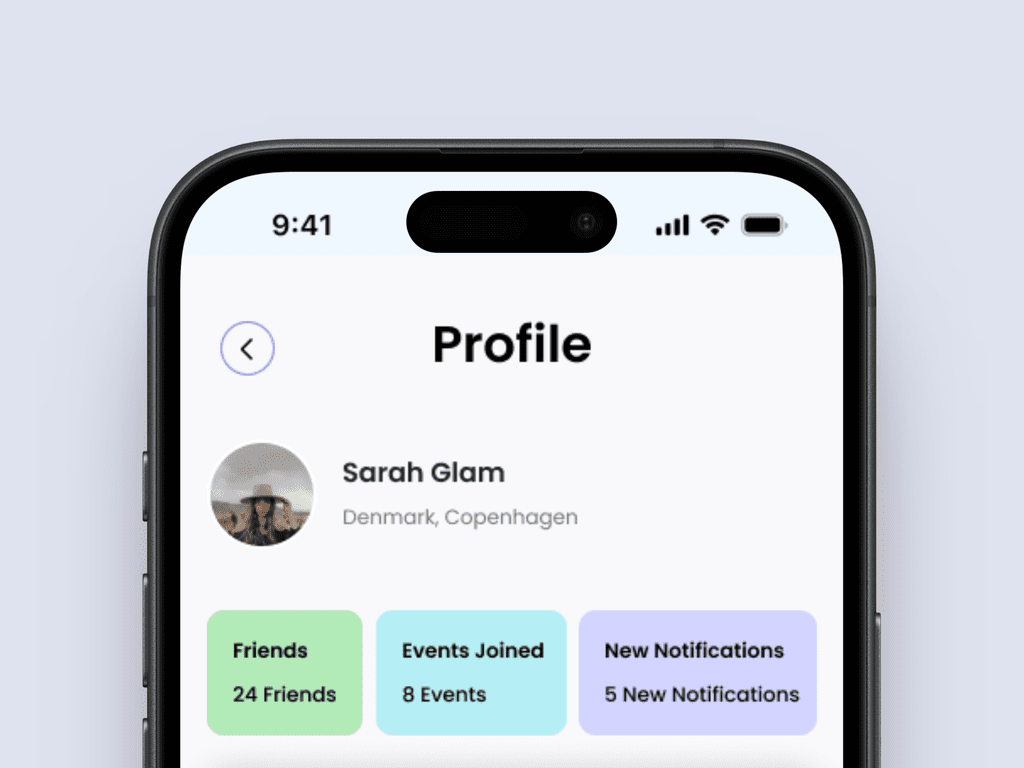
Task: Open the Friends card
Action: pos(284,672)
